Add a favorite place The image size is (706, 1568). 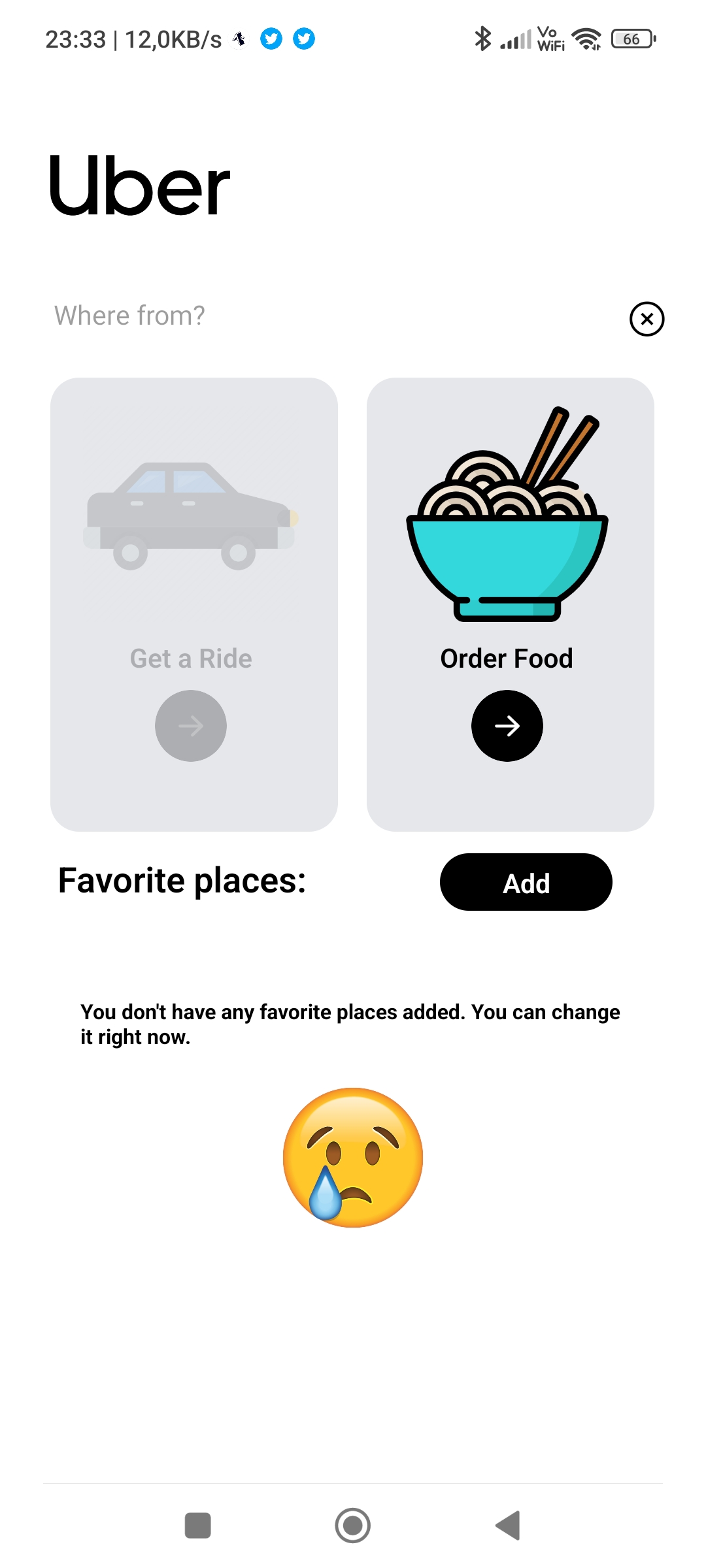(526, 882)
